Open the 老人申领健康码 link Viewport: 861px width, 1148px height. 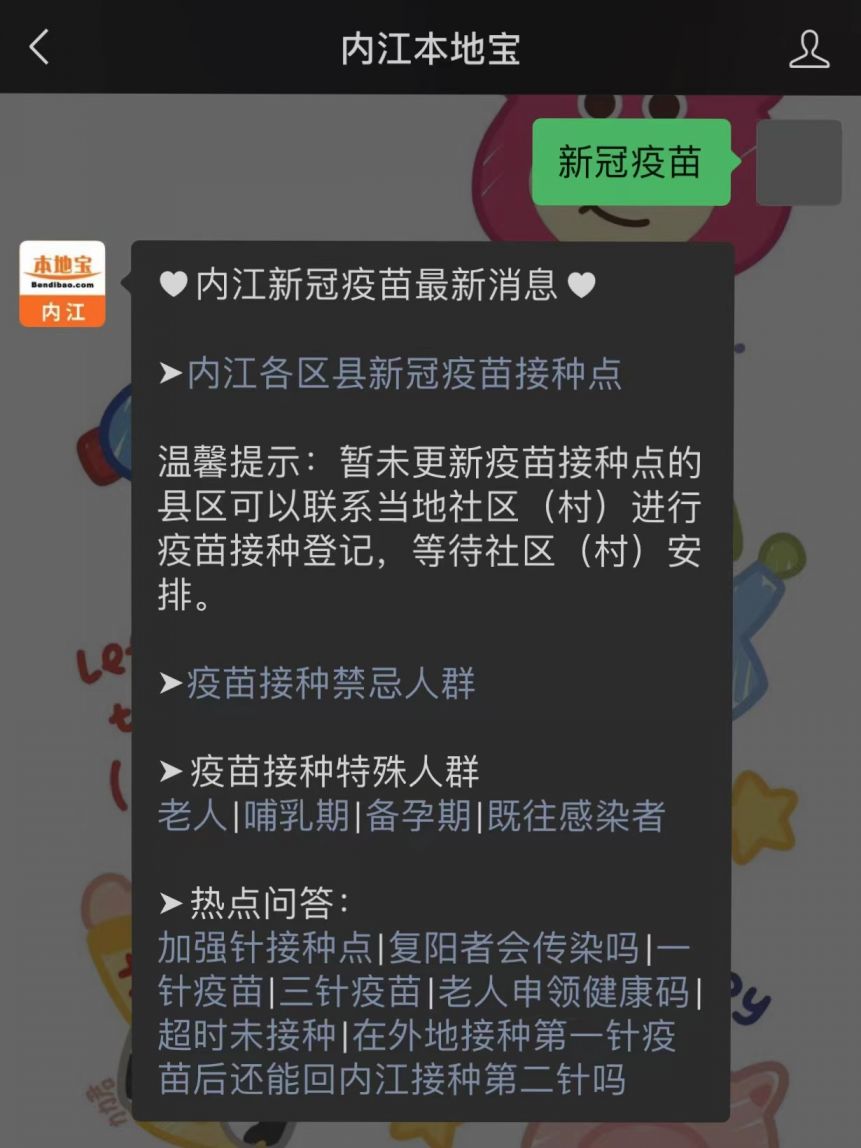[563, 991]
